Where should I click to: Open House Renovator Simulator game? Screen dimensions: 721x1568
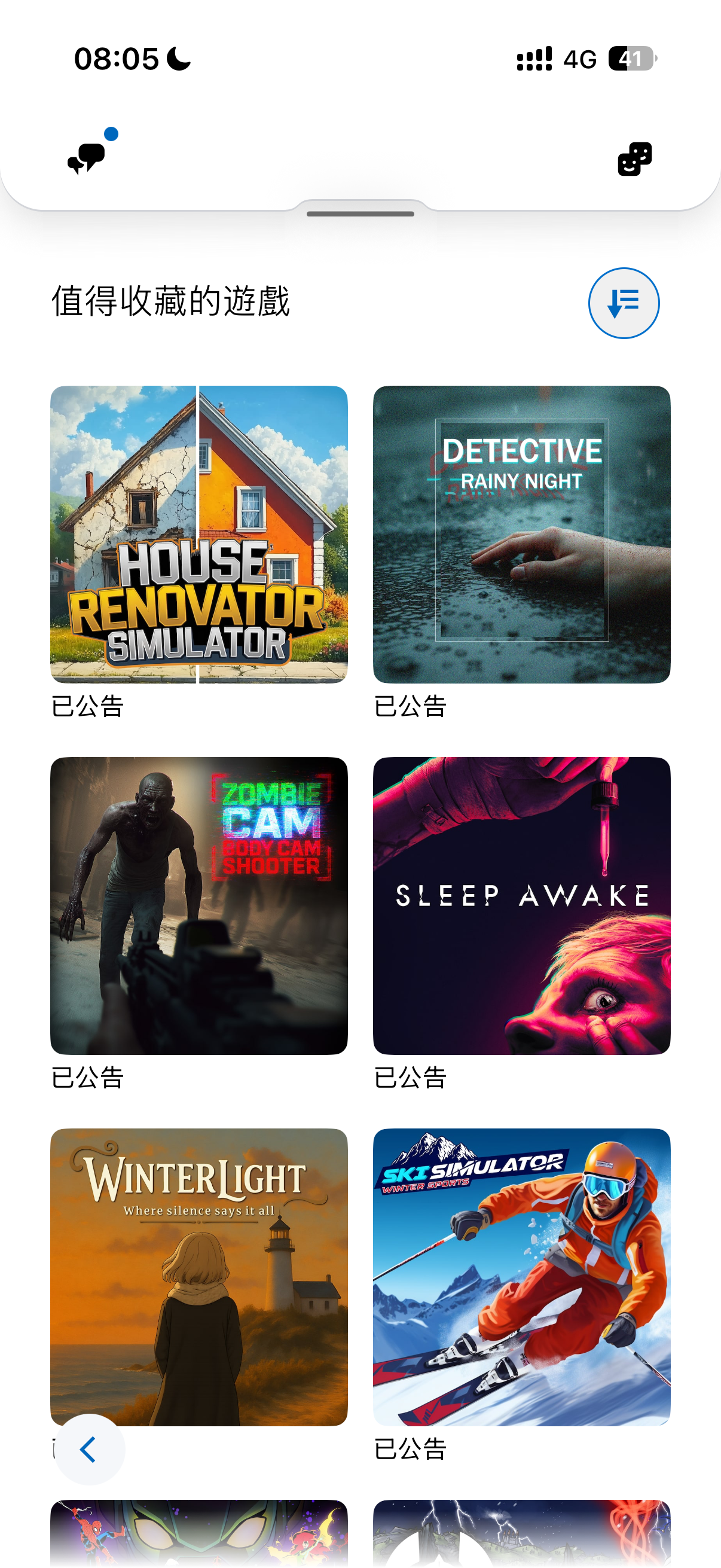[x=199, y=534]
